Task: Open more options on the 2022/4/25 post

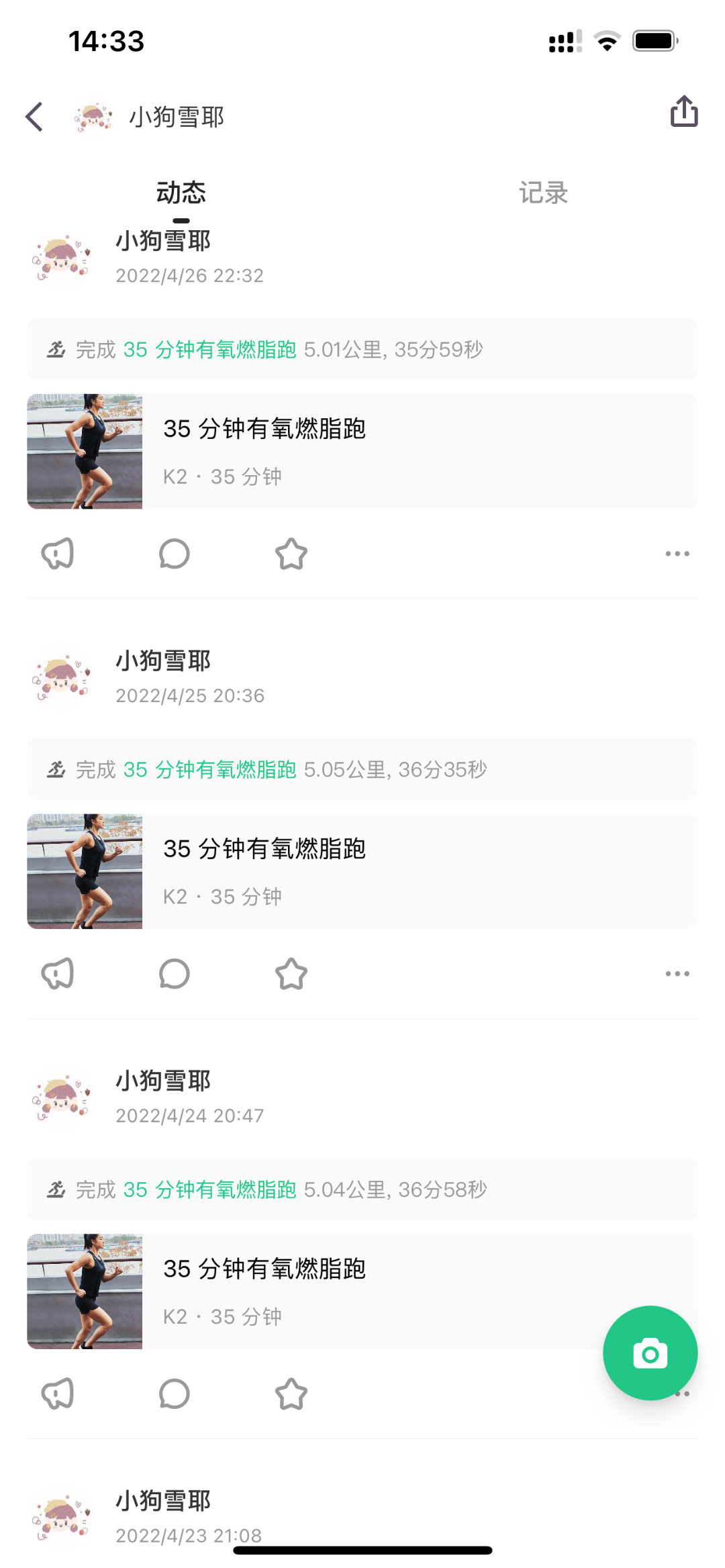Action: point(677,973)
